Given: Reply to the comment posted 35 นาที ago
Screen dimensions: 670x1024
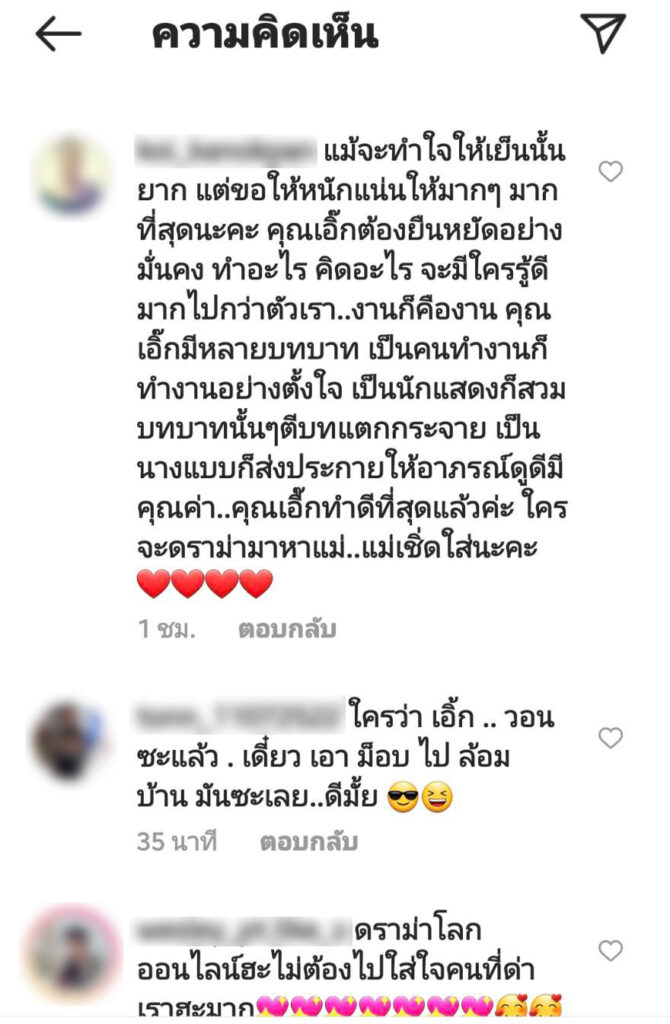Looking at the screenshot, I should pos(309,842).
